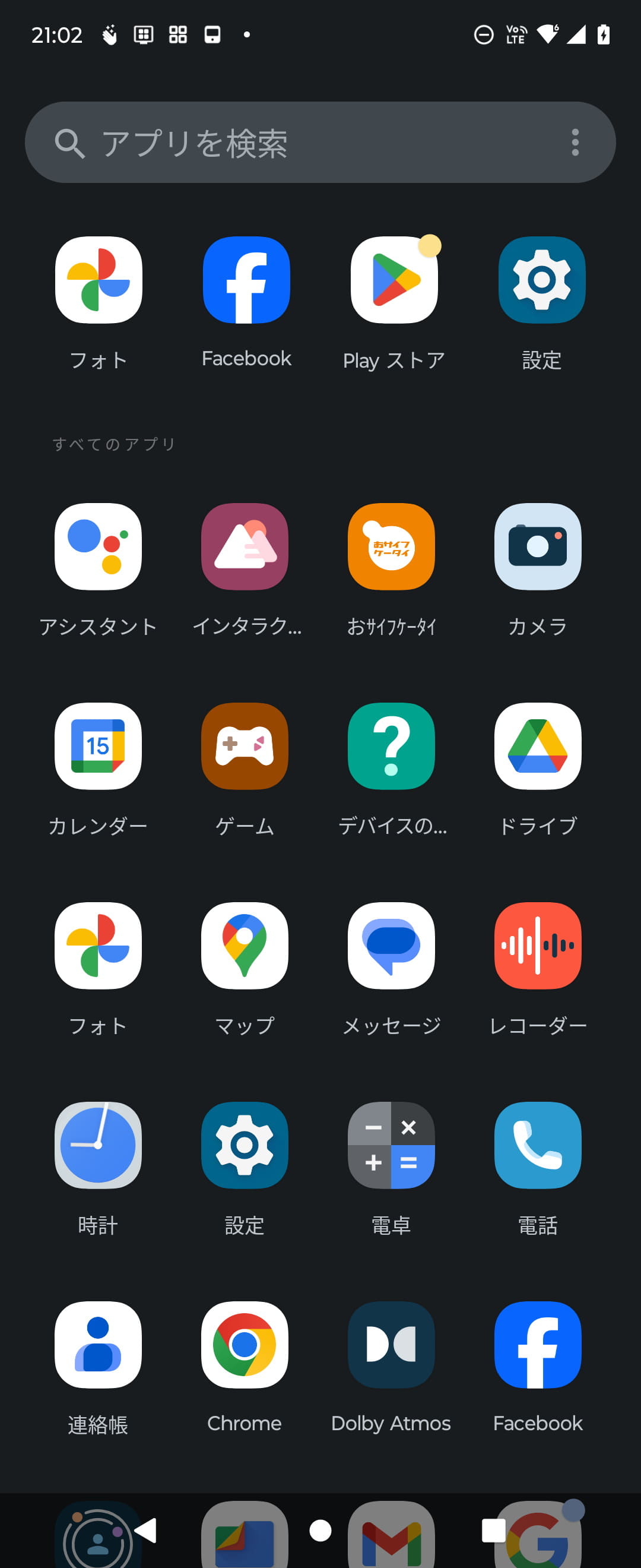Open Google アシスタント

(99, 547)
